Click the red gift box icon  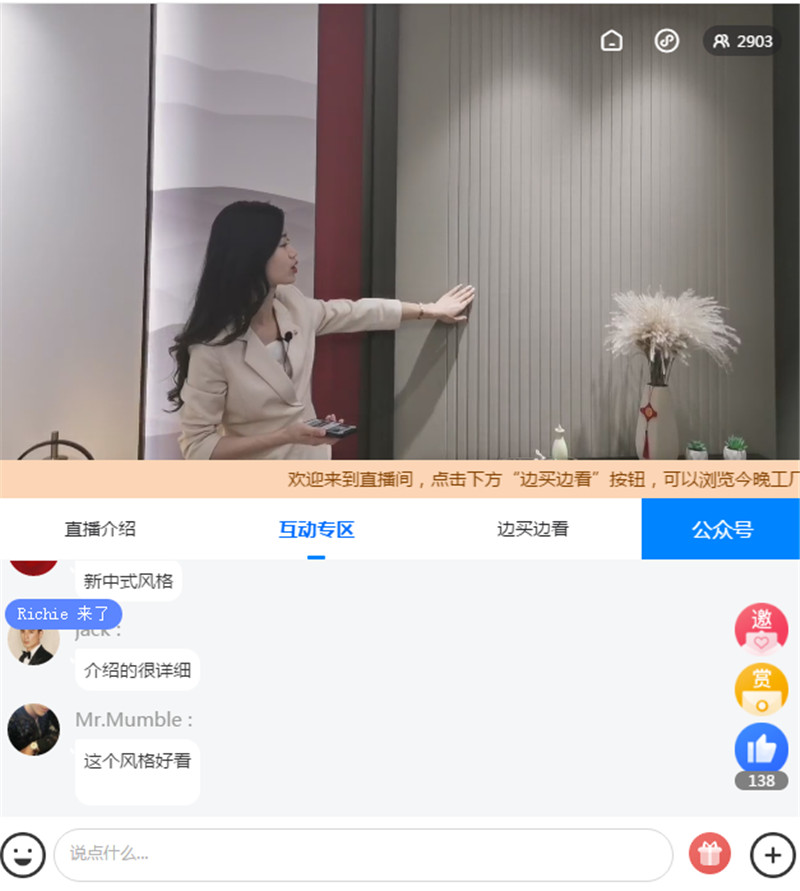710,855
